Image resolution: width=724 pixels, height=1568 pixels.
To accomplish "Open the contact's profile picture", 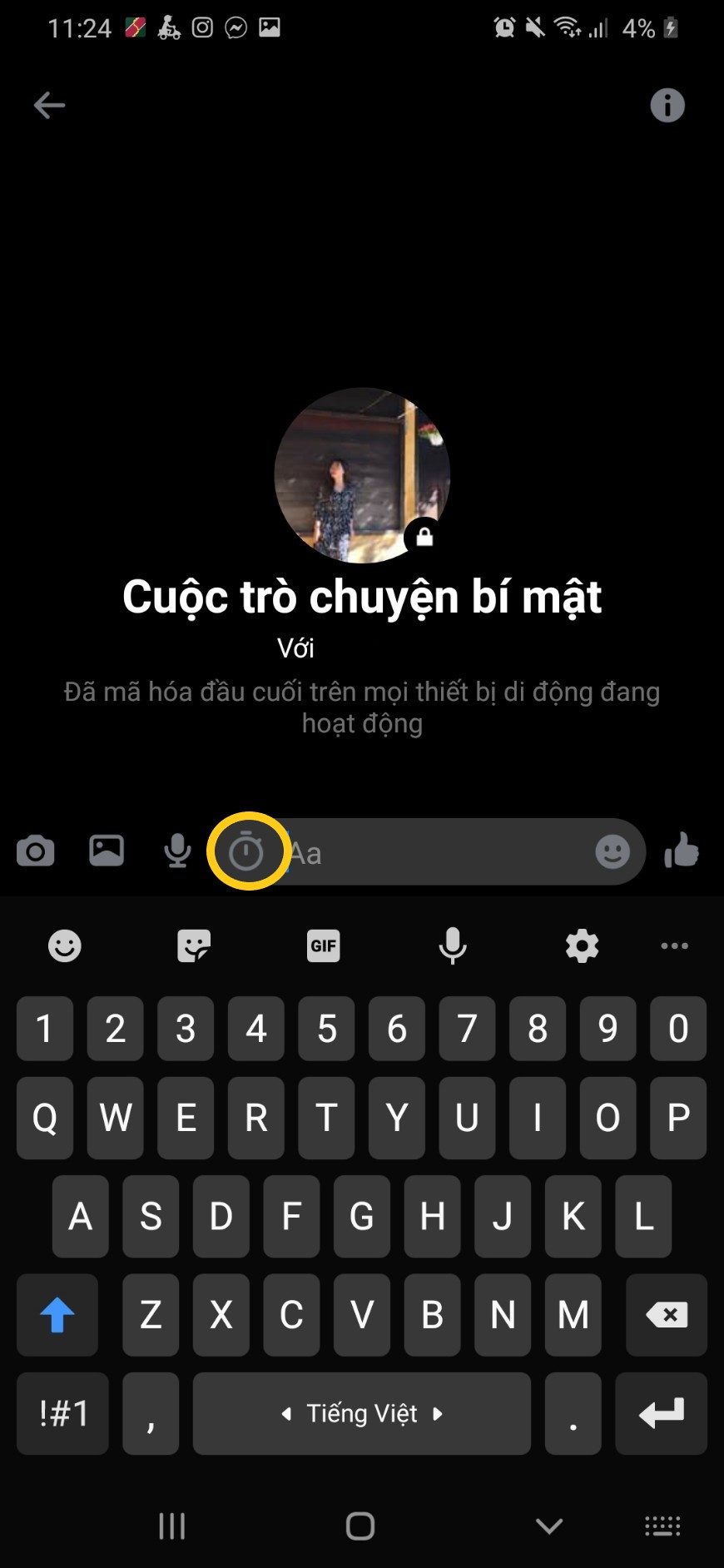I will (362, 475).
